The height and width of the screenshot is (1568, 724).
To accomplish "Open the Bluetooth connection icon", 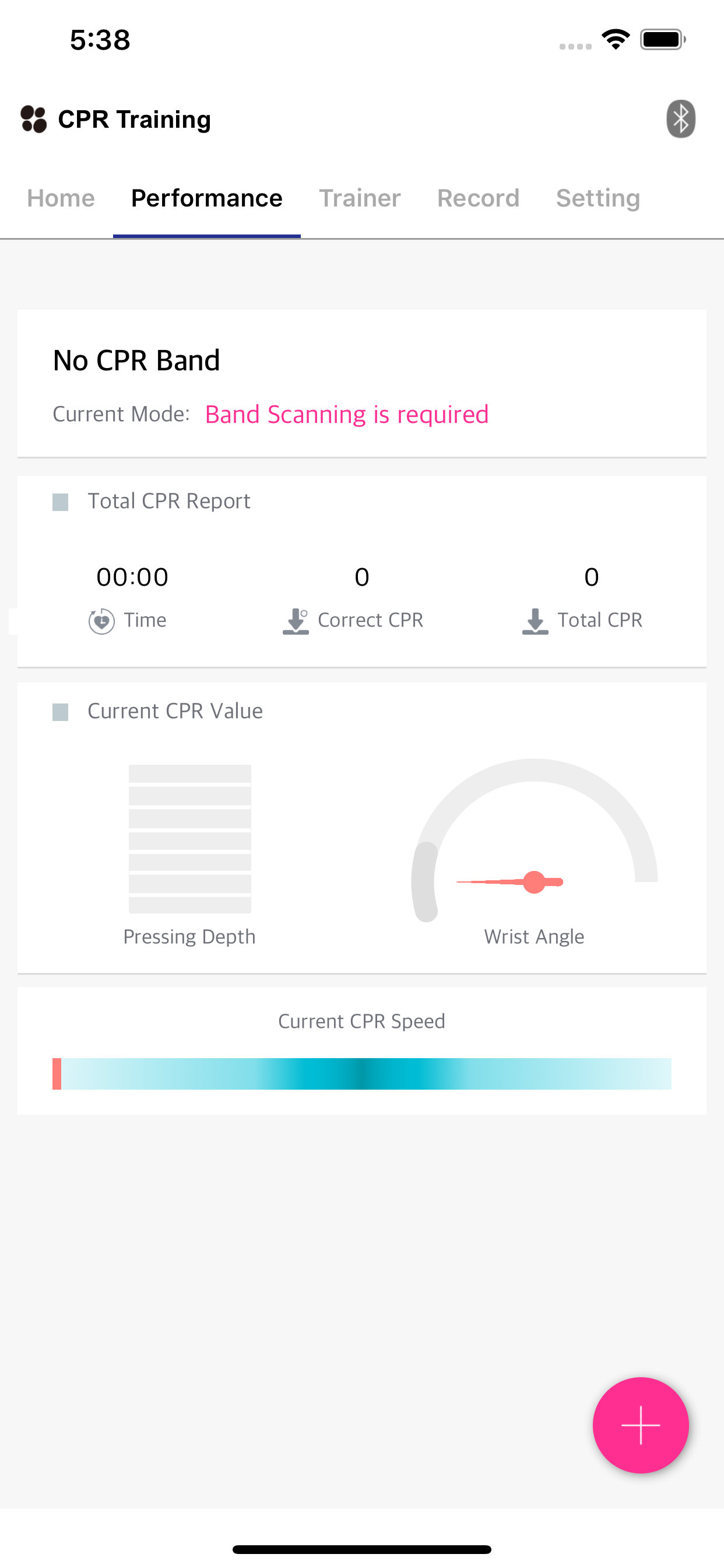I will tap(680, 120).
